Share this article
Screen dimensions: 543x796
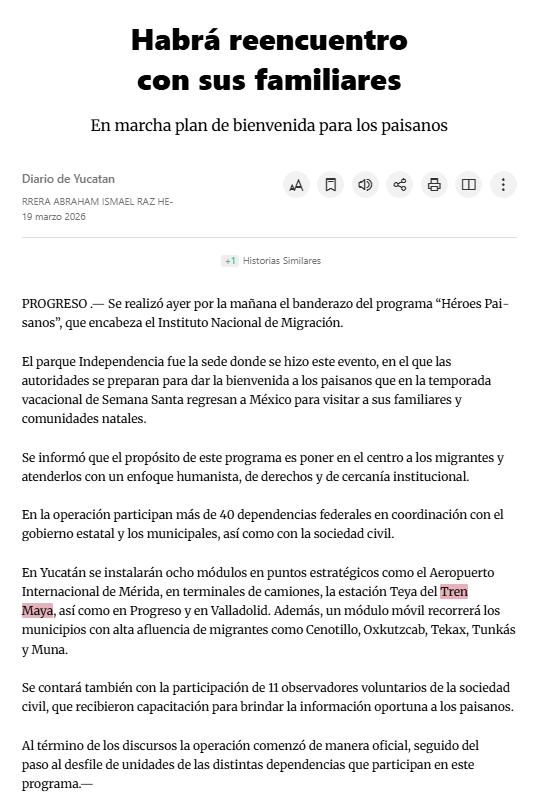pyautogui.click(x=400, y=185)
